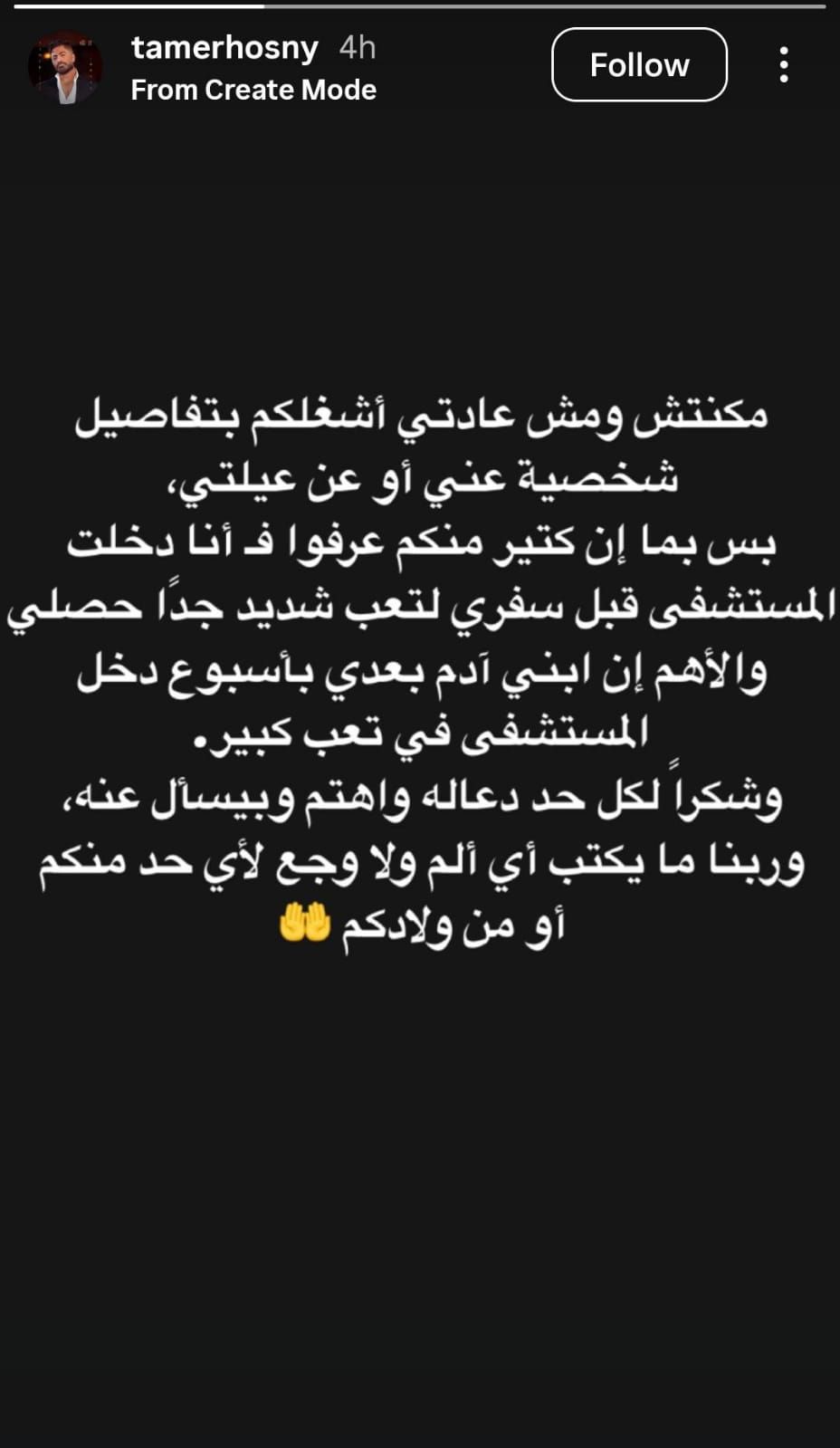
Task: Select the '4h' timestamp
Action: [x=357, y=49]
